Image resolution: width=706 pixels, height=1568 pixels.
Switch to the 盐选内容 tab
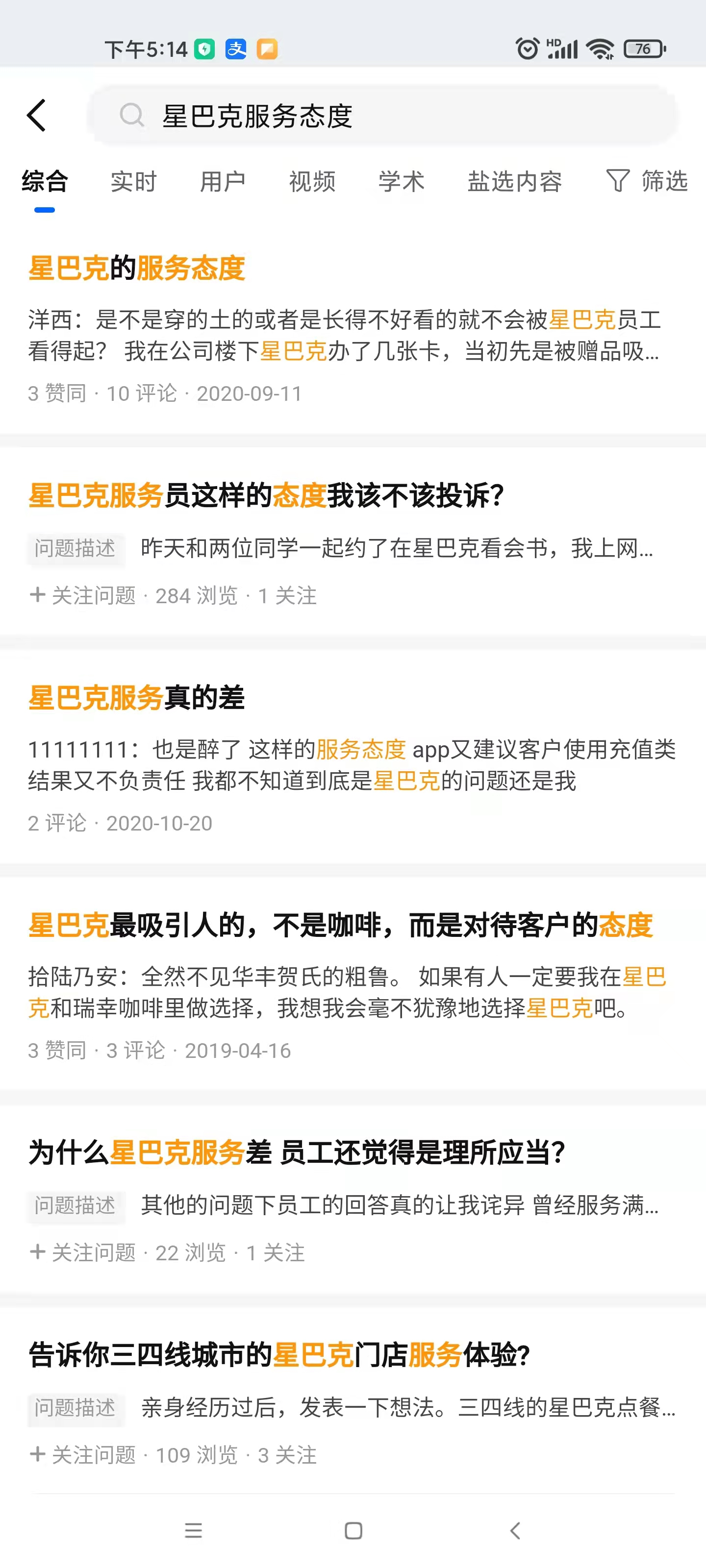click(x=514, y=181)
